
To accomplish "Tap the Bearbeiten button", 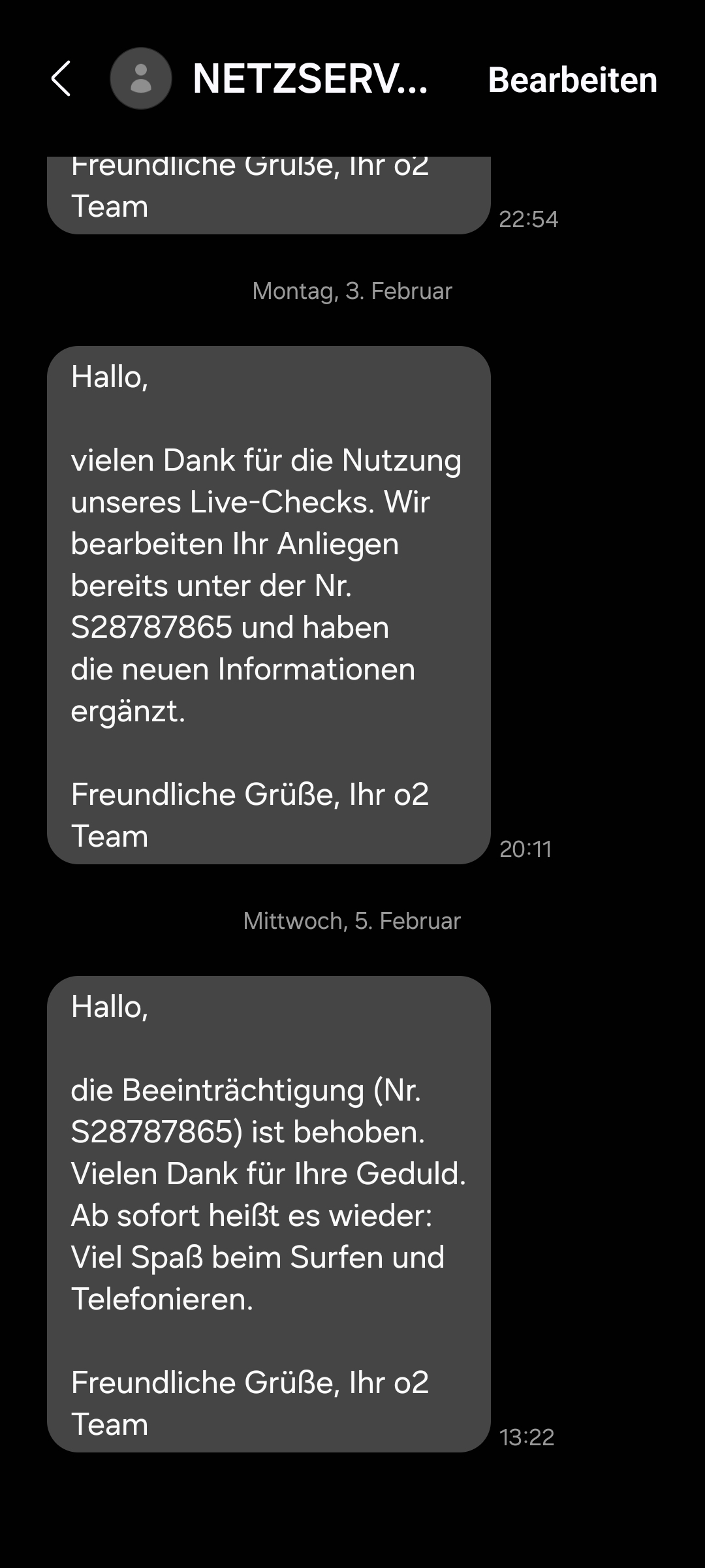I will click(572, 80).
